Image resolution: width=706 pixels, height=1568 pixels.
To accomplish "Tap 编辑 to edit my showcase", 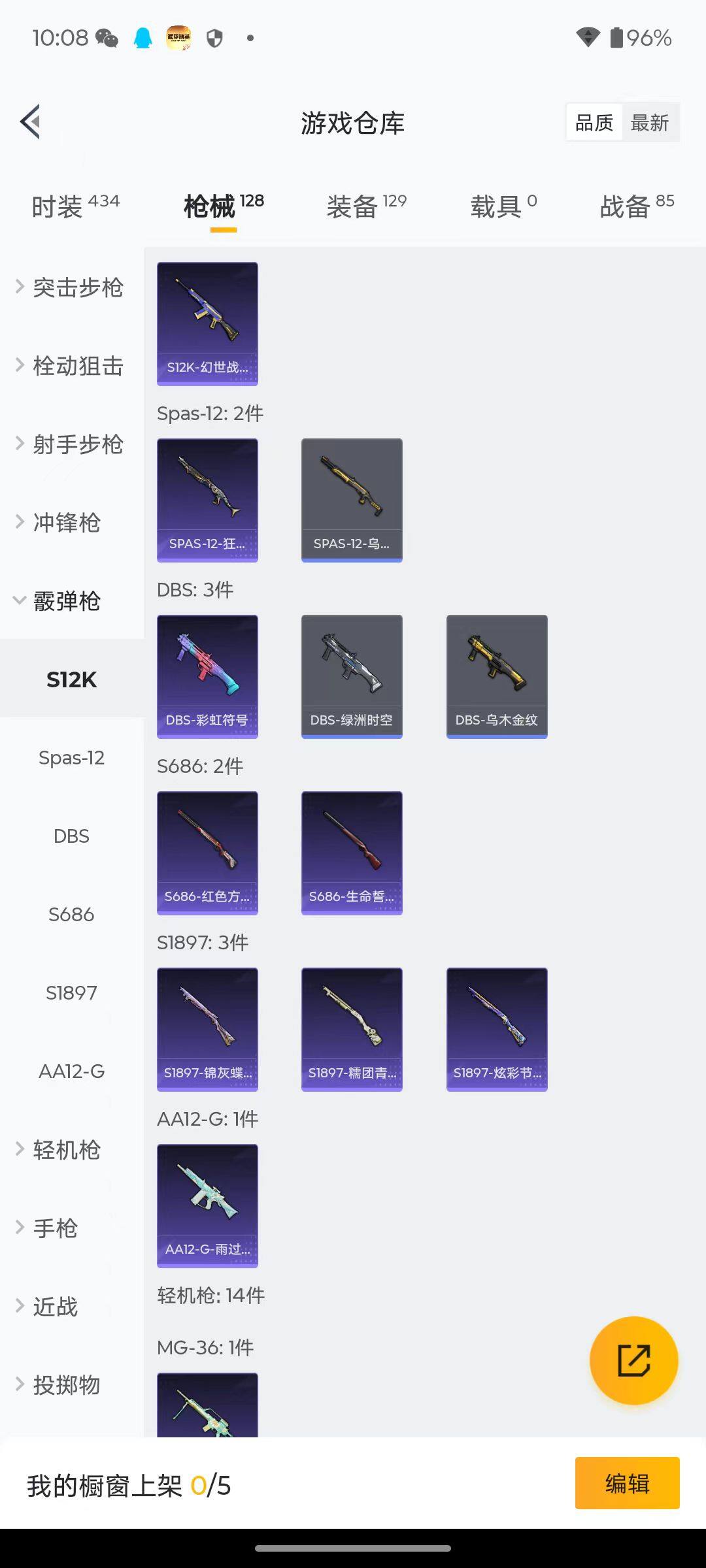I will click(627, 1483).
